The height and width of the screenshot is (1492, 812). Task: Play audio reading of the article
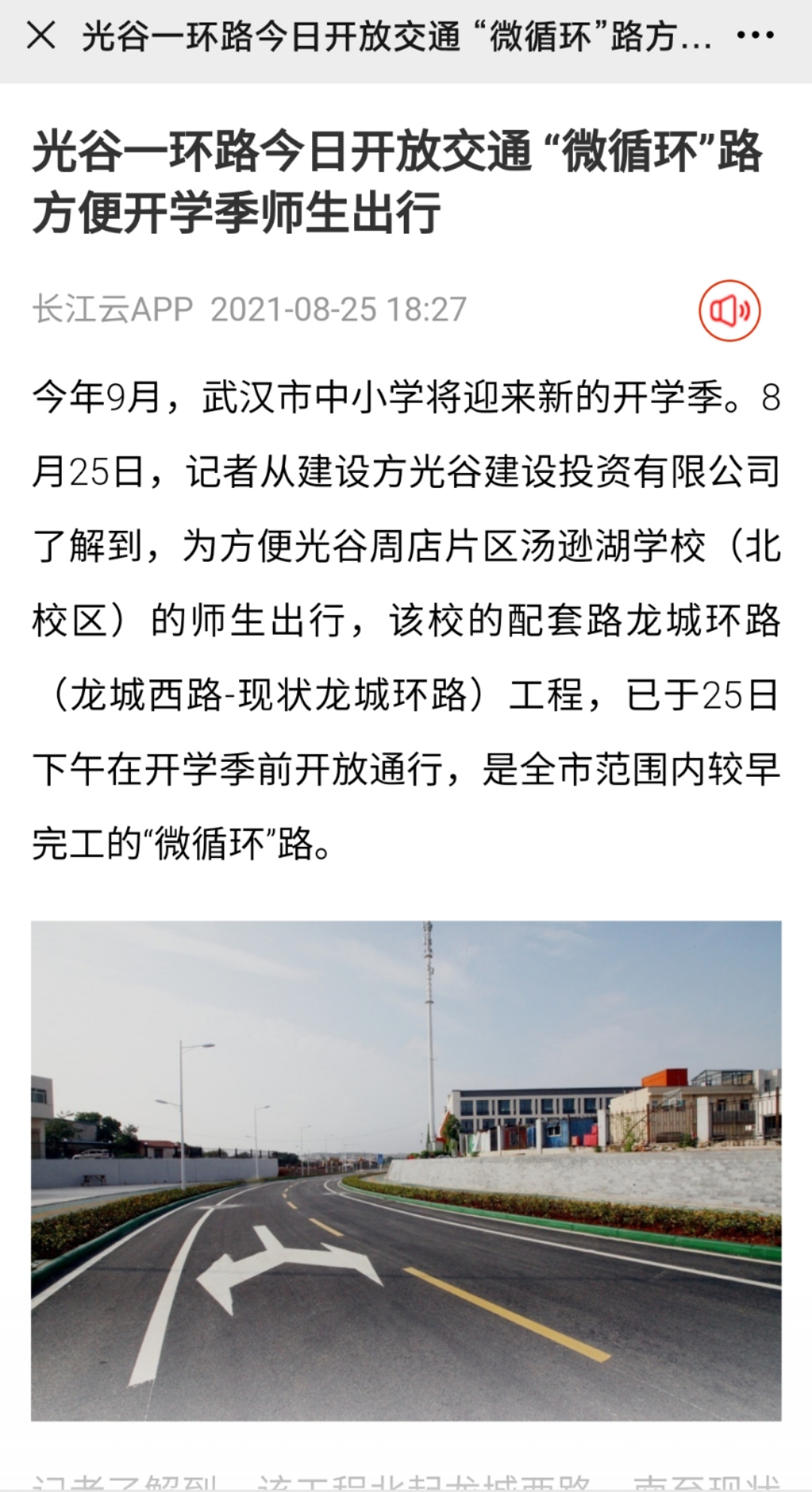(x=729, y=310)
